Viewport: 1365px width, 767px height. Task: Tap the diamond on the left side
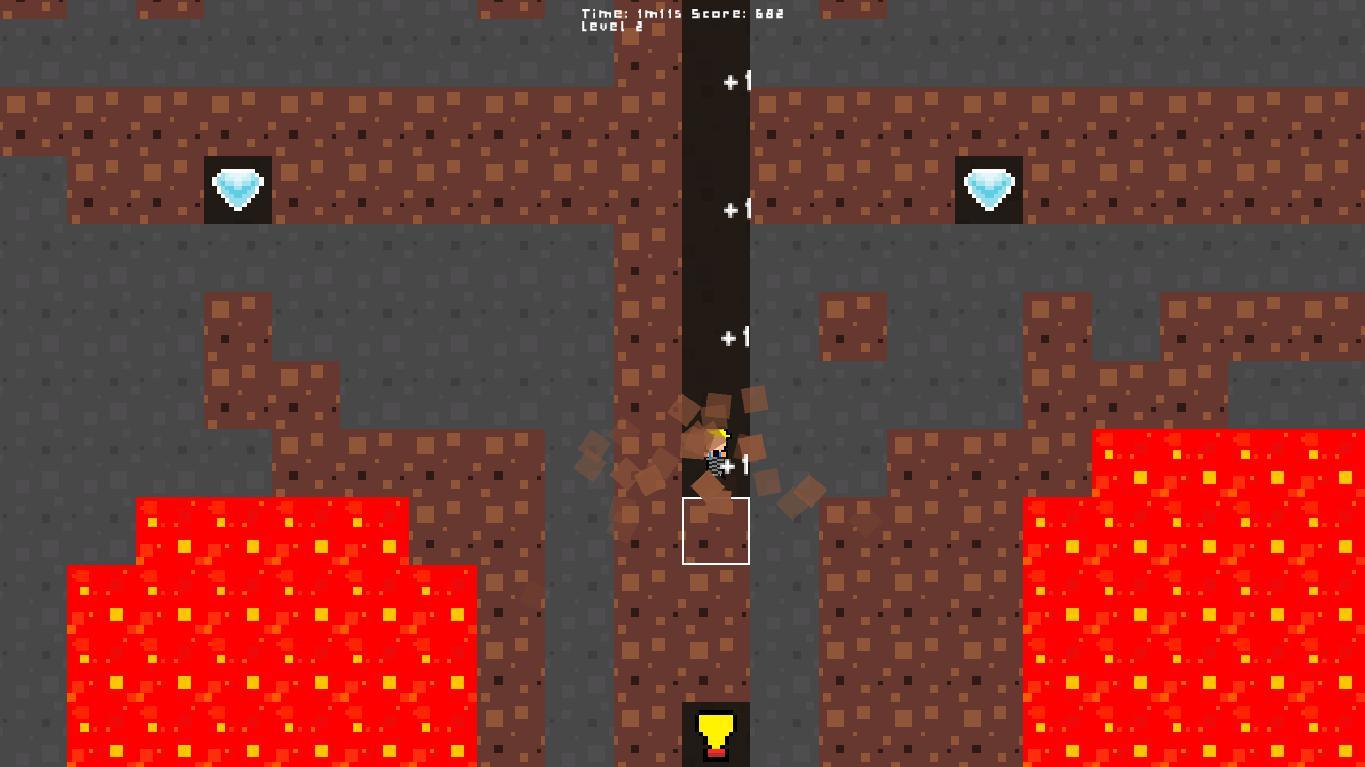click(238, 189)
